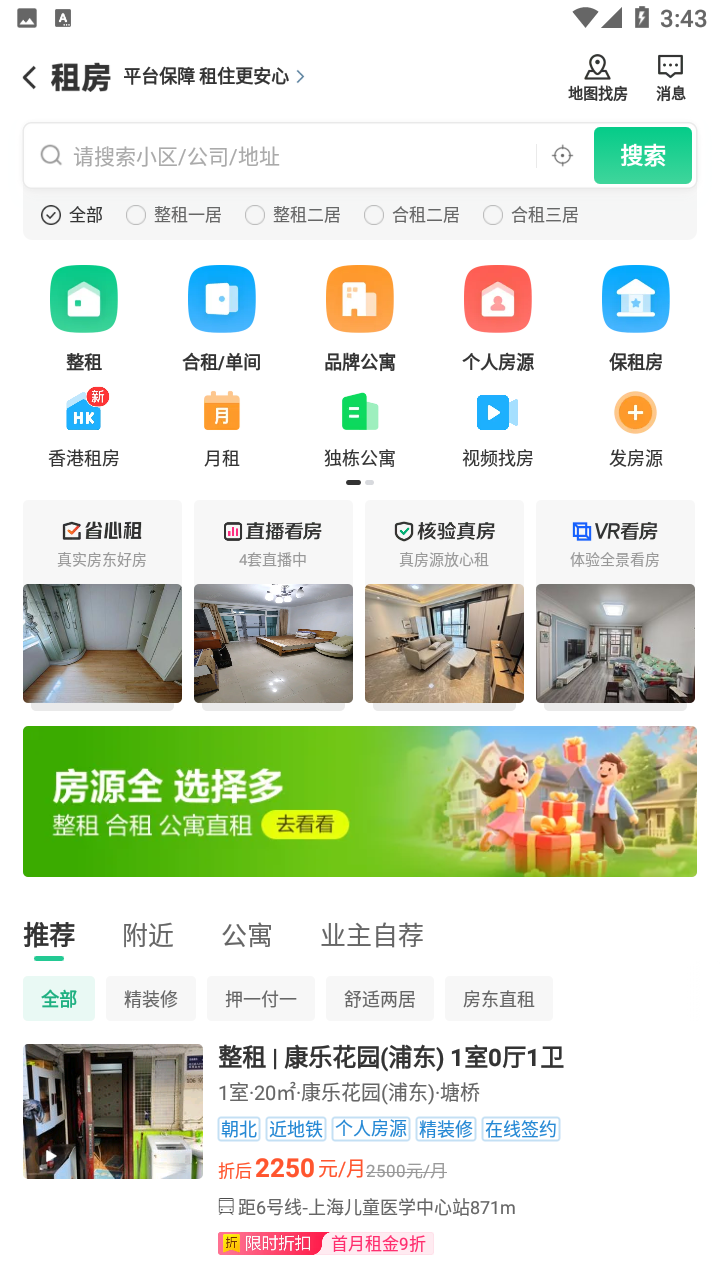
Task: Tap the search field for 小区/公司/地址
Action: 290,156
